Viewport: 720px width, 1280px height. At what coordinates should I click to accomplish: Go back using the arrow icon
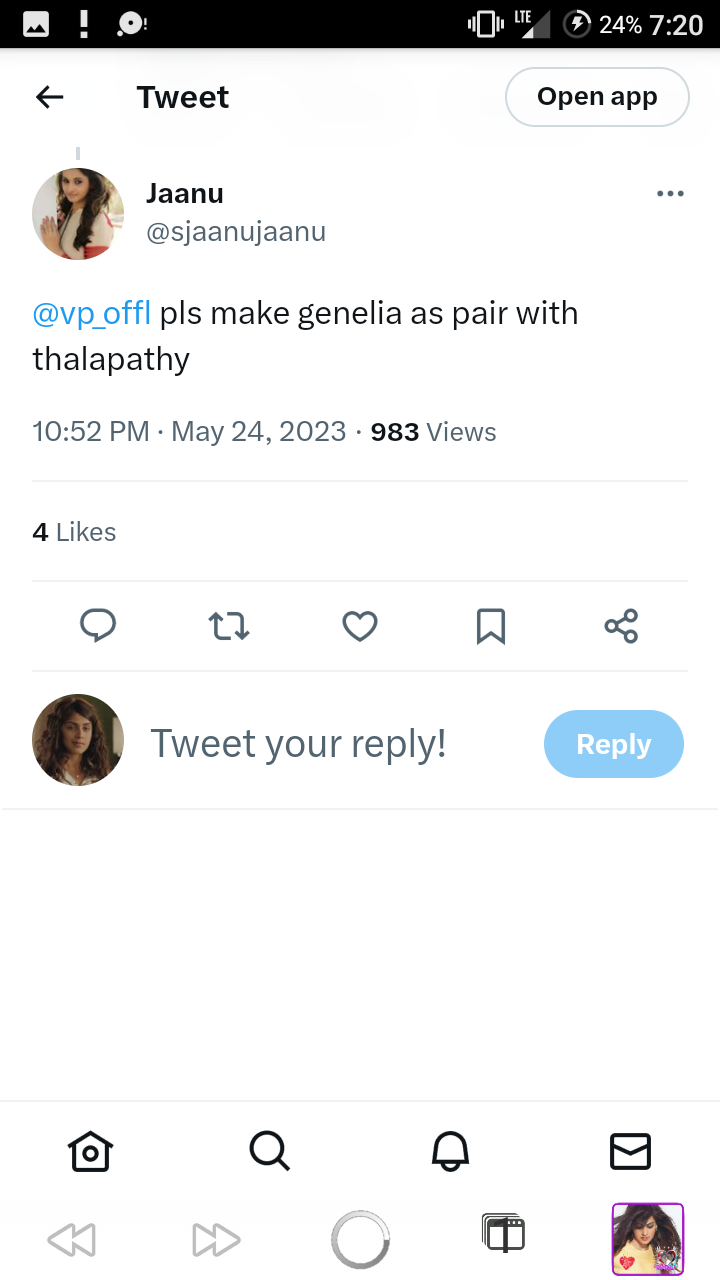coord(49,97)
